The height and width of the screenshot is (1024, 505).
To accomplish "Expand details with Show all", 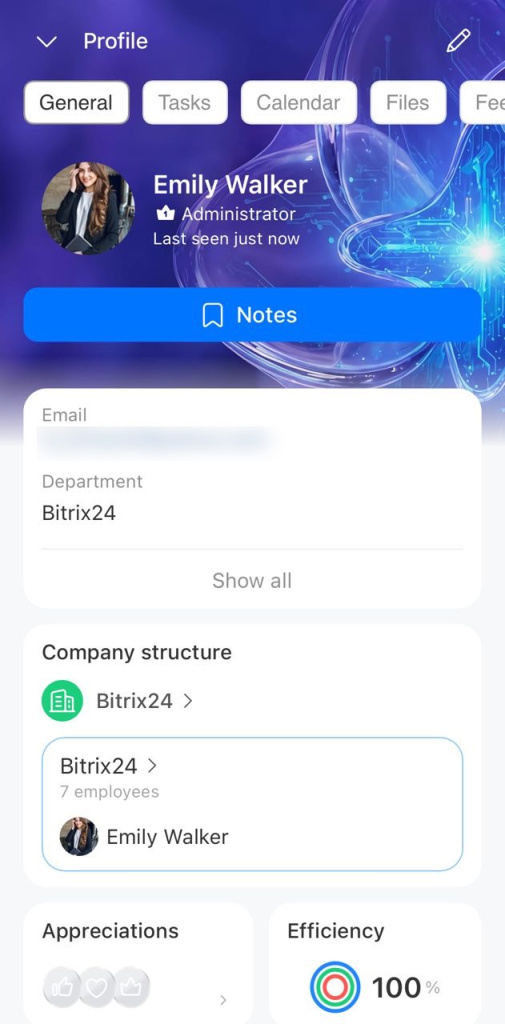I will tap(252, 581).
